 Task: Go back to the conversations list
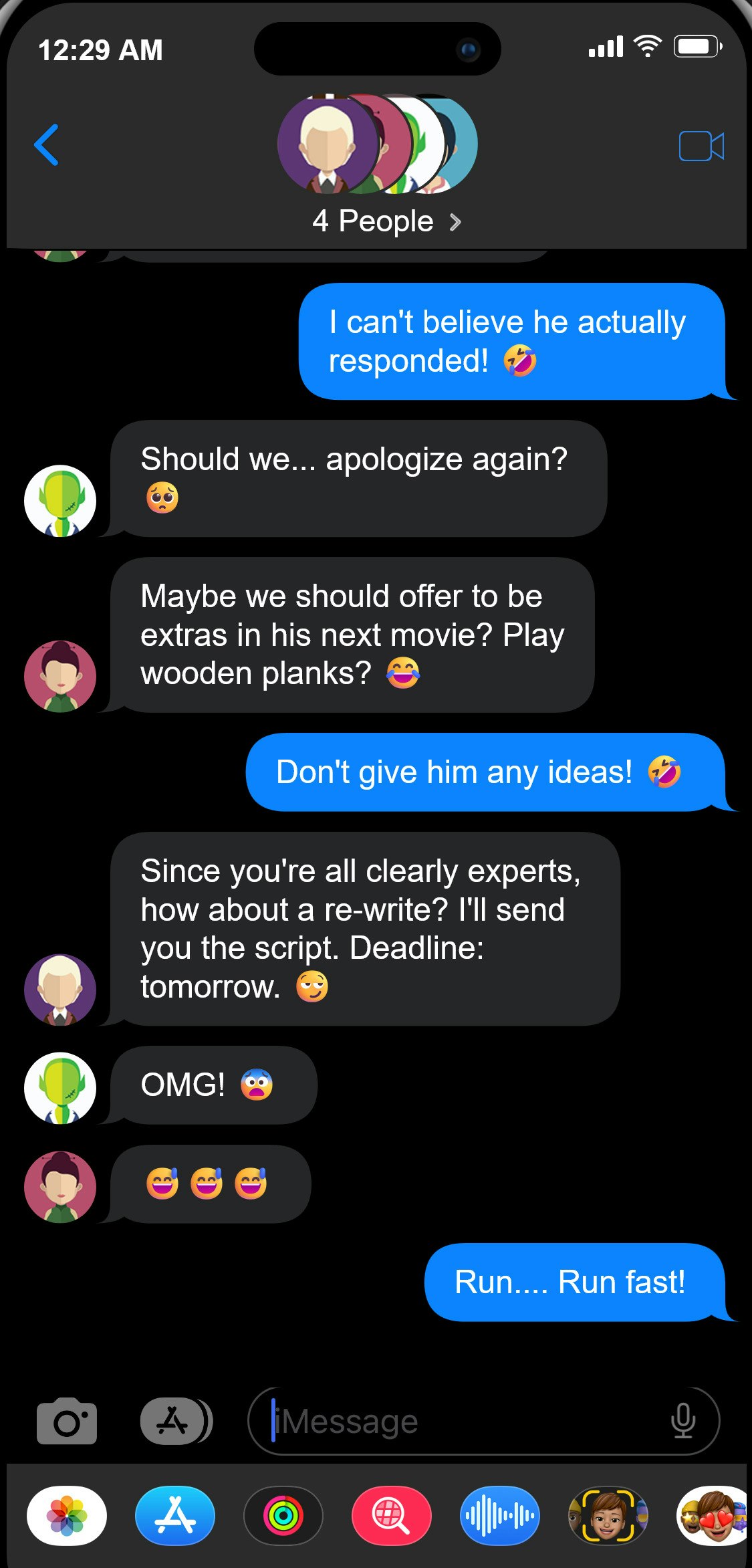tap(46, 144)
